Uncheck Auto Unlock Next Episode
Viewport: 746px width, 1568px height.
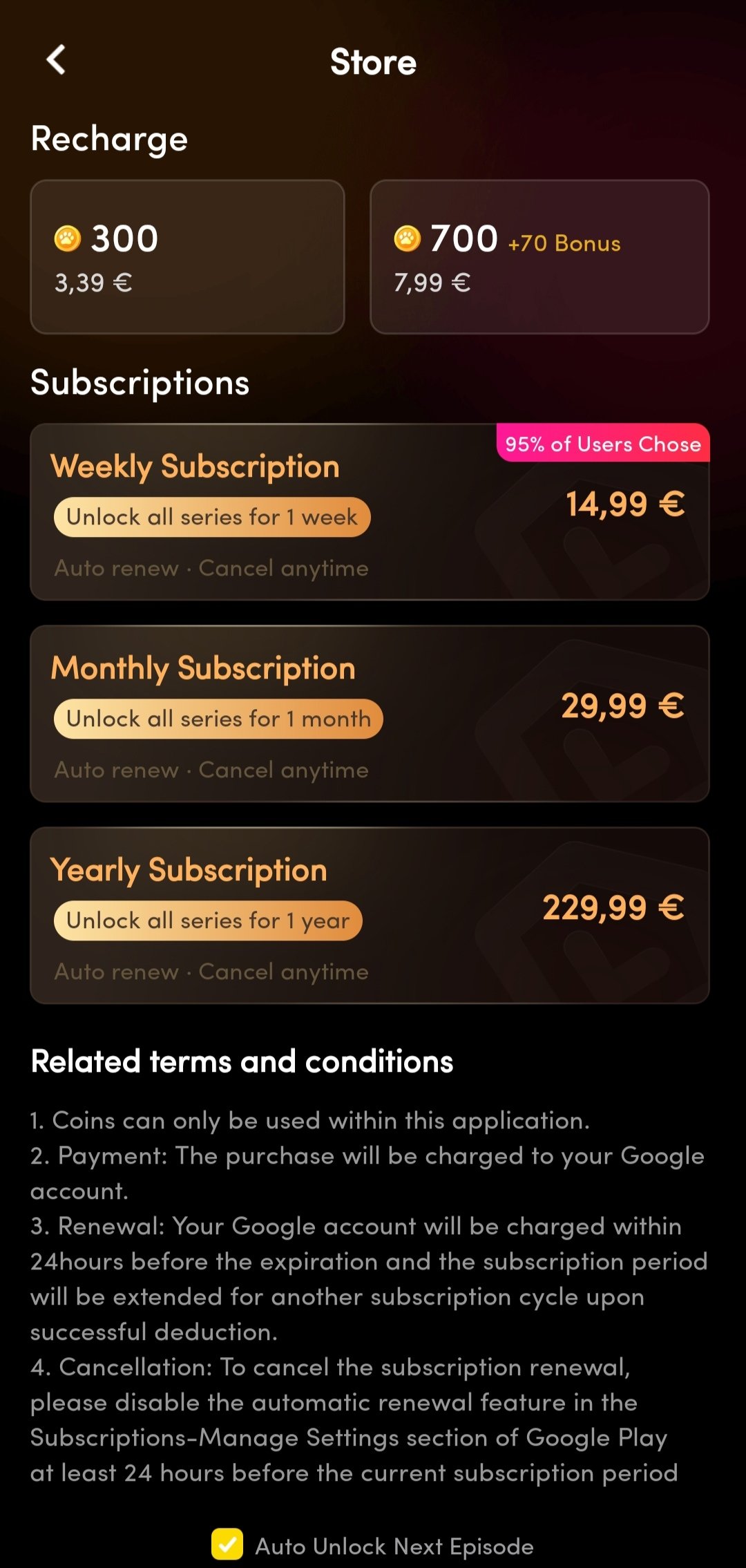coord(227,1544)
